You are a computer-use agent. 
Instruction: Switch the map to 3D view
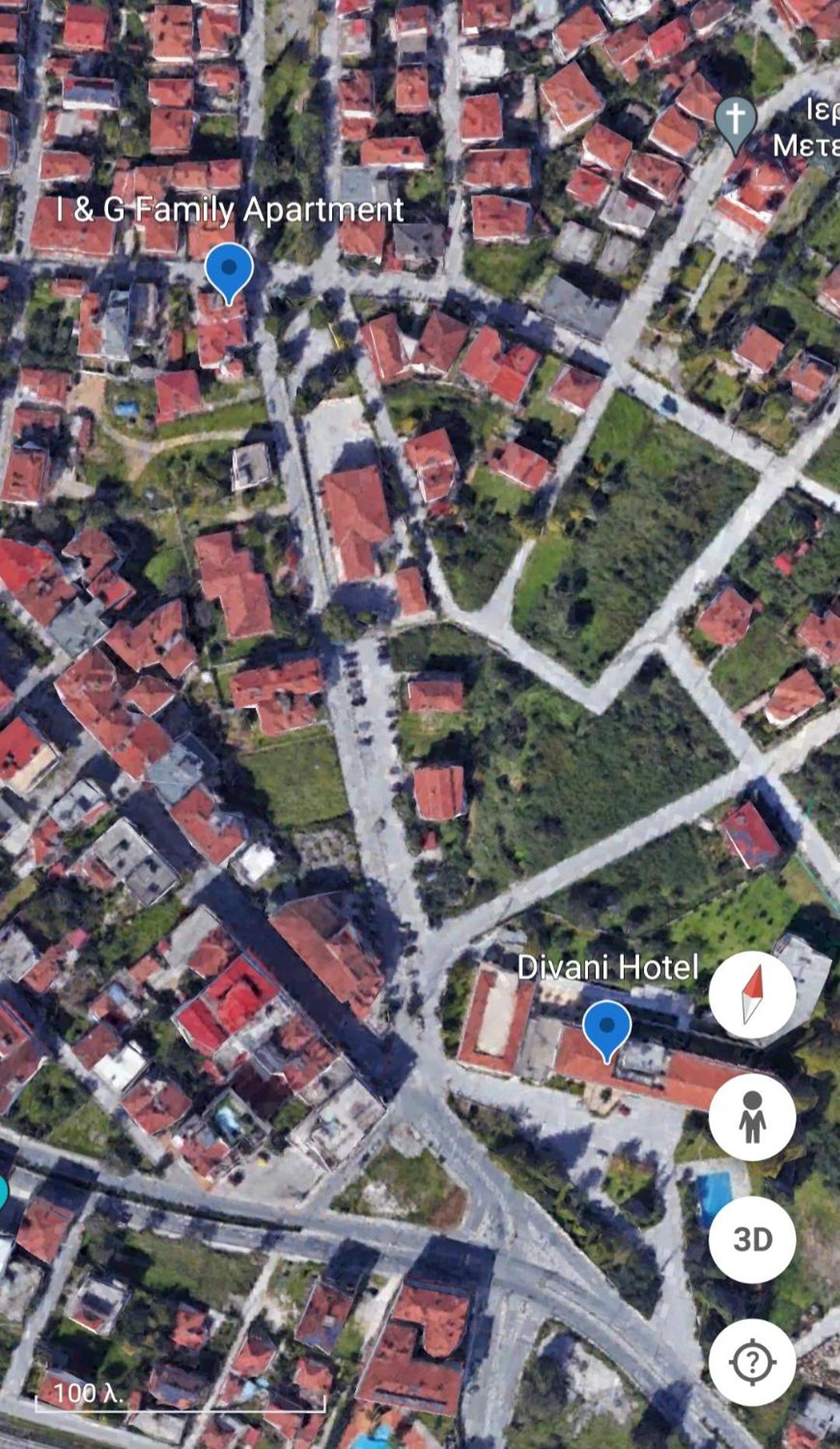[752, 1240]
